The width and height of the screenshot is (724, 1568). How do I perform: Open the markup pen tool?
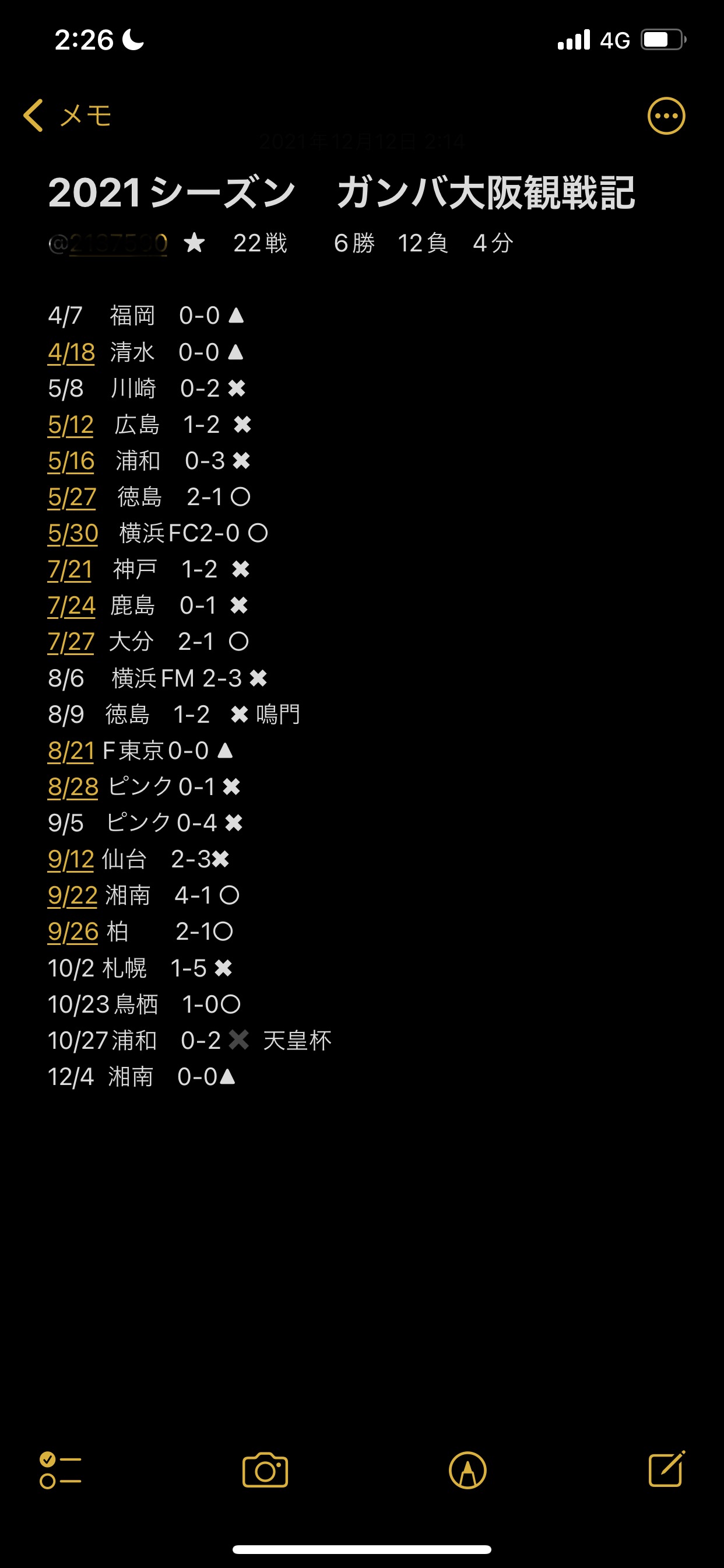click(x=468, y=1471)
